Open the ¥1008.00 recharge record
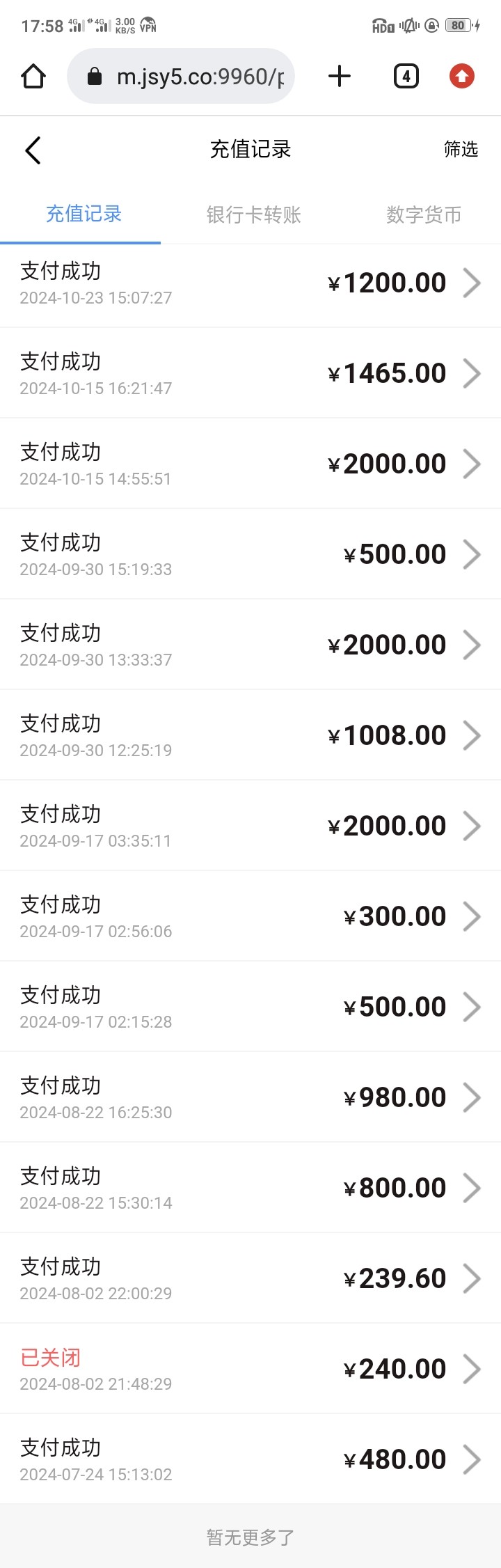The height and width of the screenshot is (1568, 501). tap(250, 736)
